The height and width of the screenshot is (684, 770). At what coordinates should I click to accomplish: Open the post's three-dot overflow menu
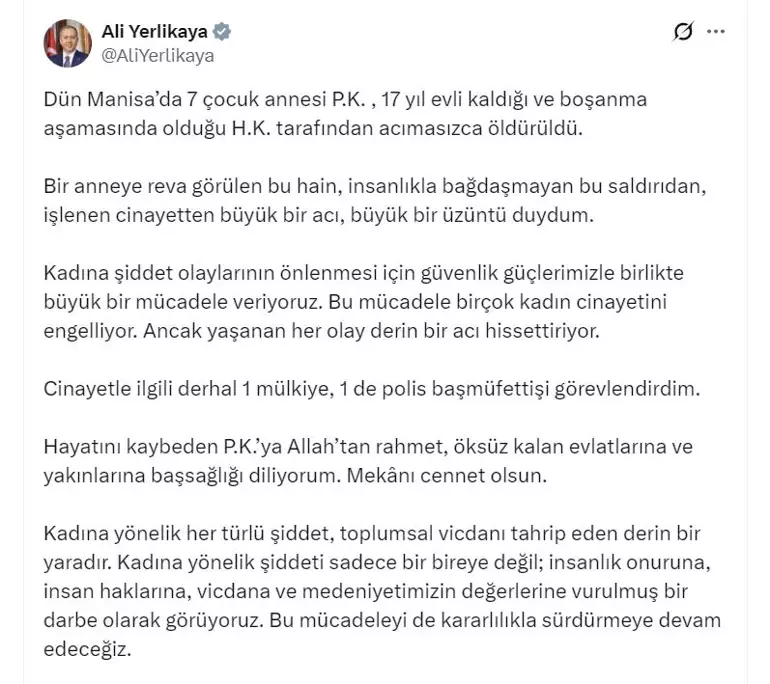tap(716, 32)
